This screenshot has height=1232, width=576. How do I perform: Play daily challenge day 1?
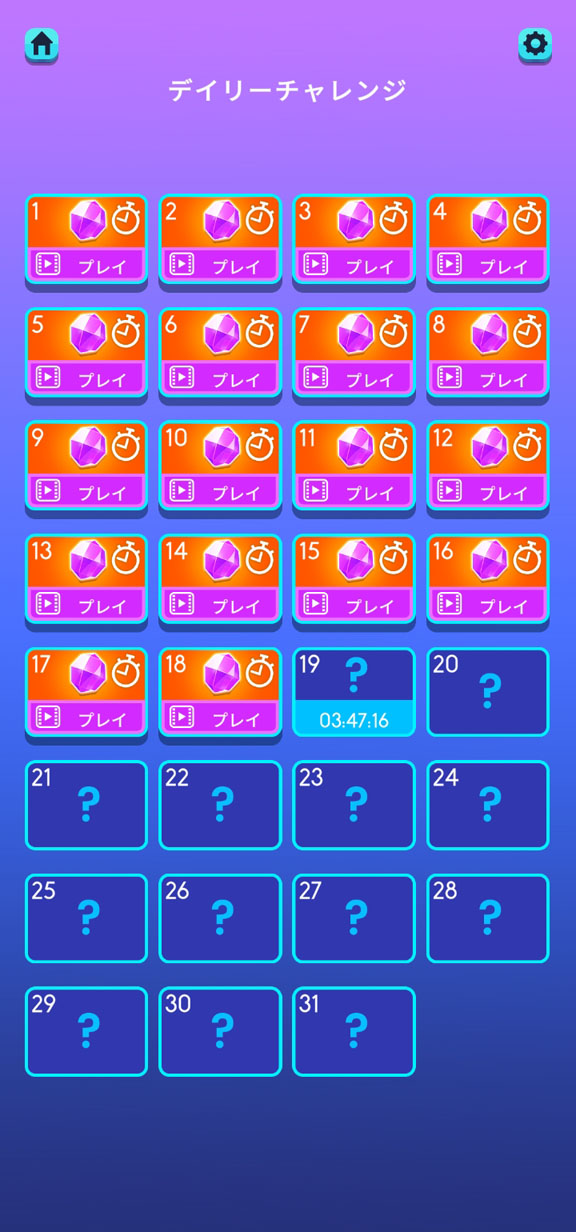[x=86, y=266]
